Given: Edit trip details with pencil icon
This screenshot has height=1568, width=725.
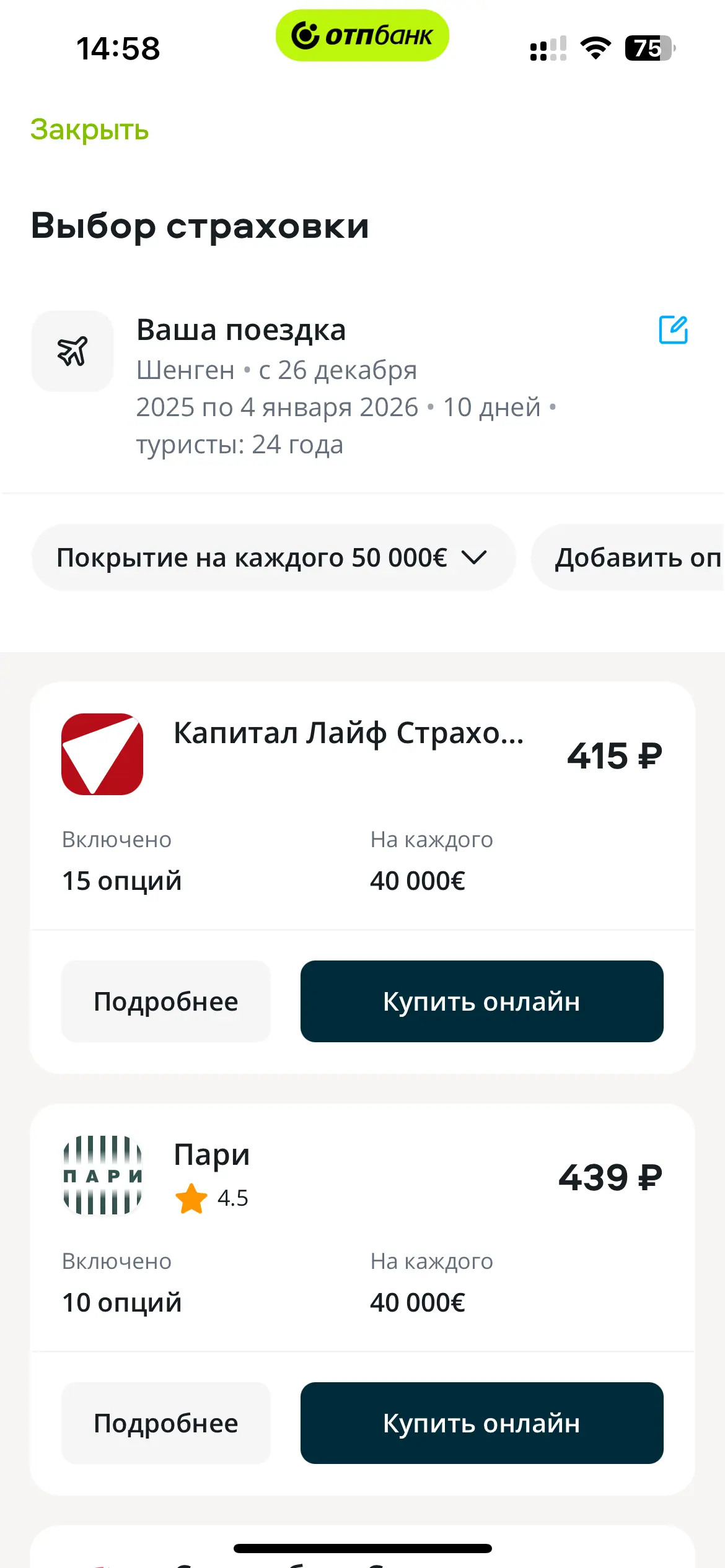Looking at the screenshot, I should (673, 329).
